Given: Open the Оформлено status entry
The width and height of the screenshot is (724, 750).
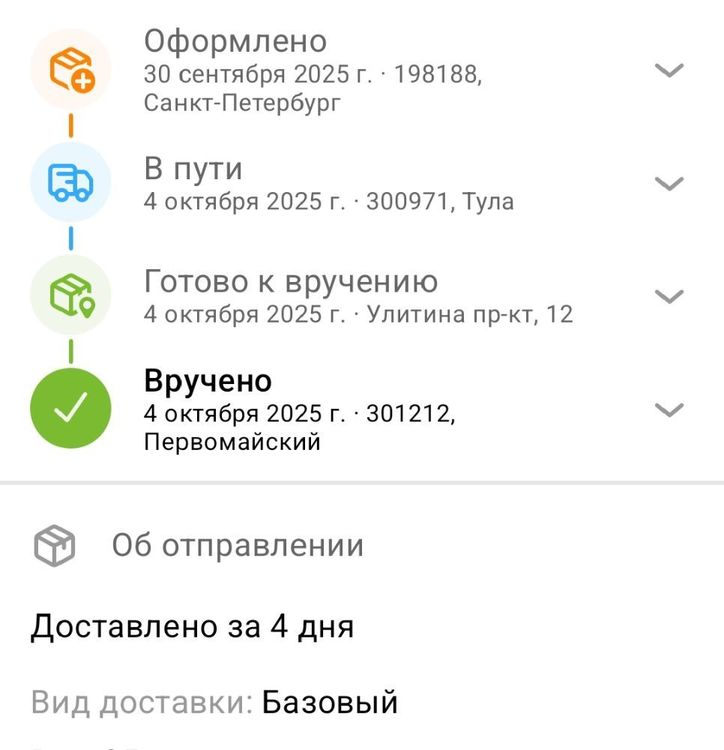Looking at the screenshot, I should tap(236, 42).
